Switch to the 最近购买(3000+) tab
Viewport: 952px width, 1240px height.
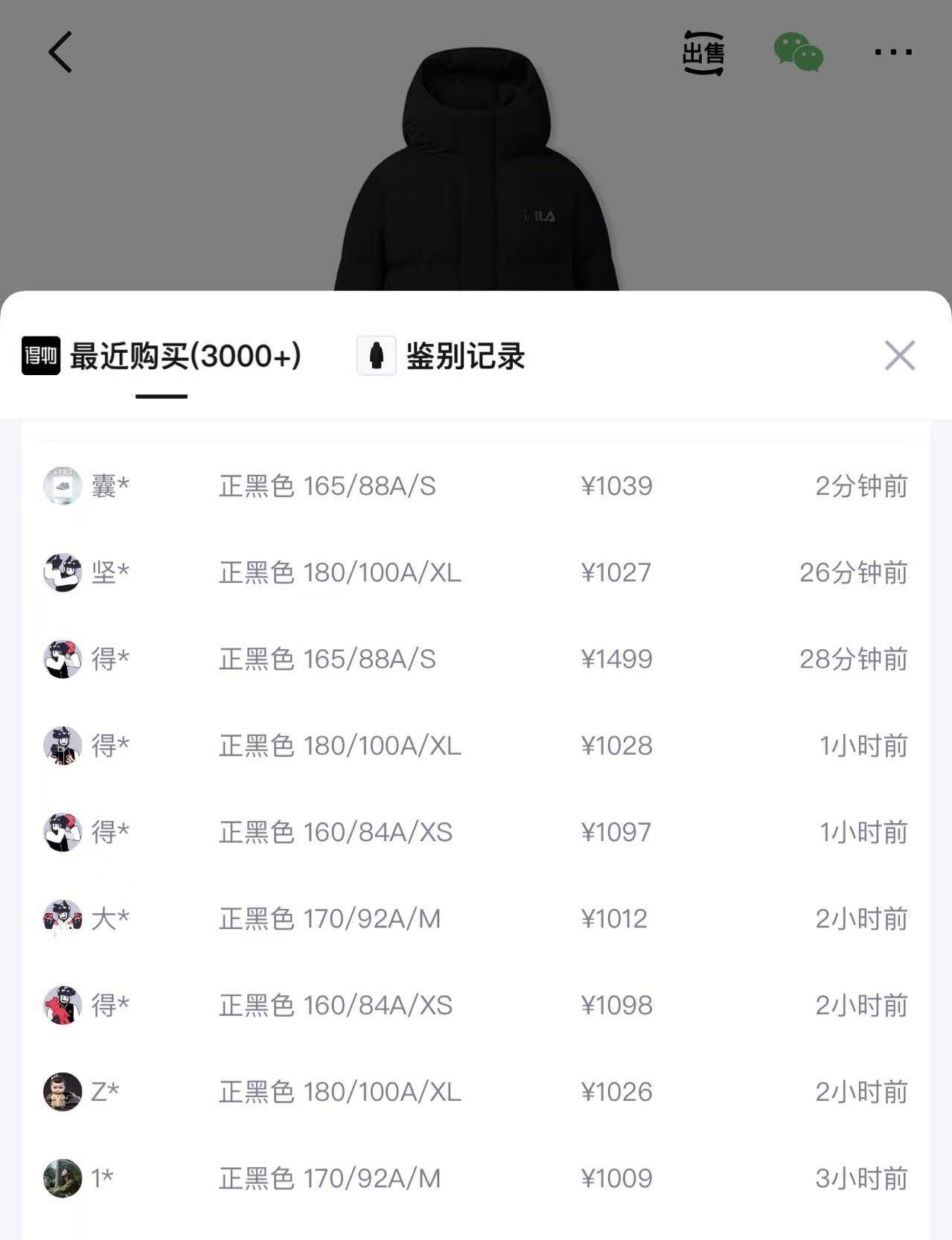click(182, 355)
